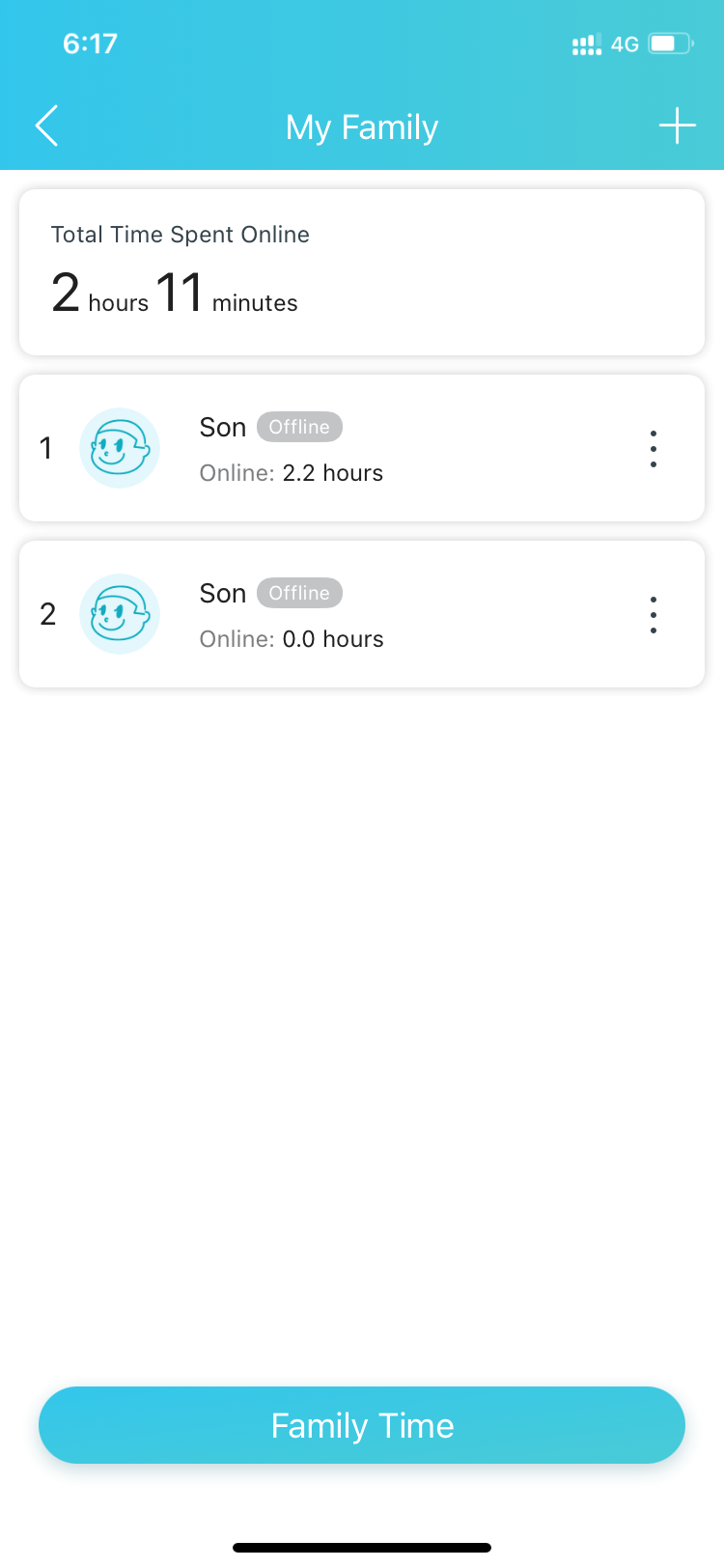Image resolution: width=724 pixels, height=1568 pixels.
Task: View Total Time Spent Online card
Action: coord(362,272)
